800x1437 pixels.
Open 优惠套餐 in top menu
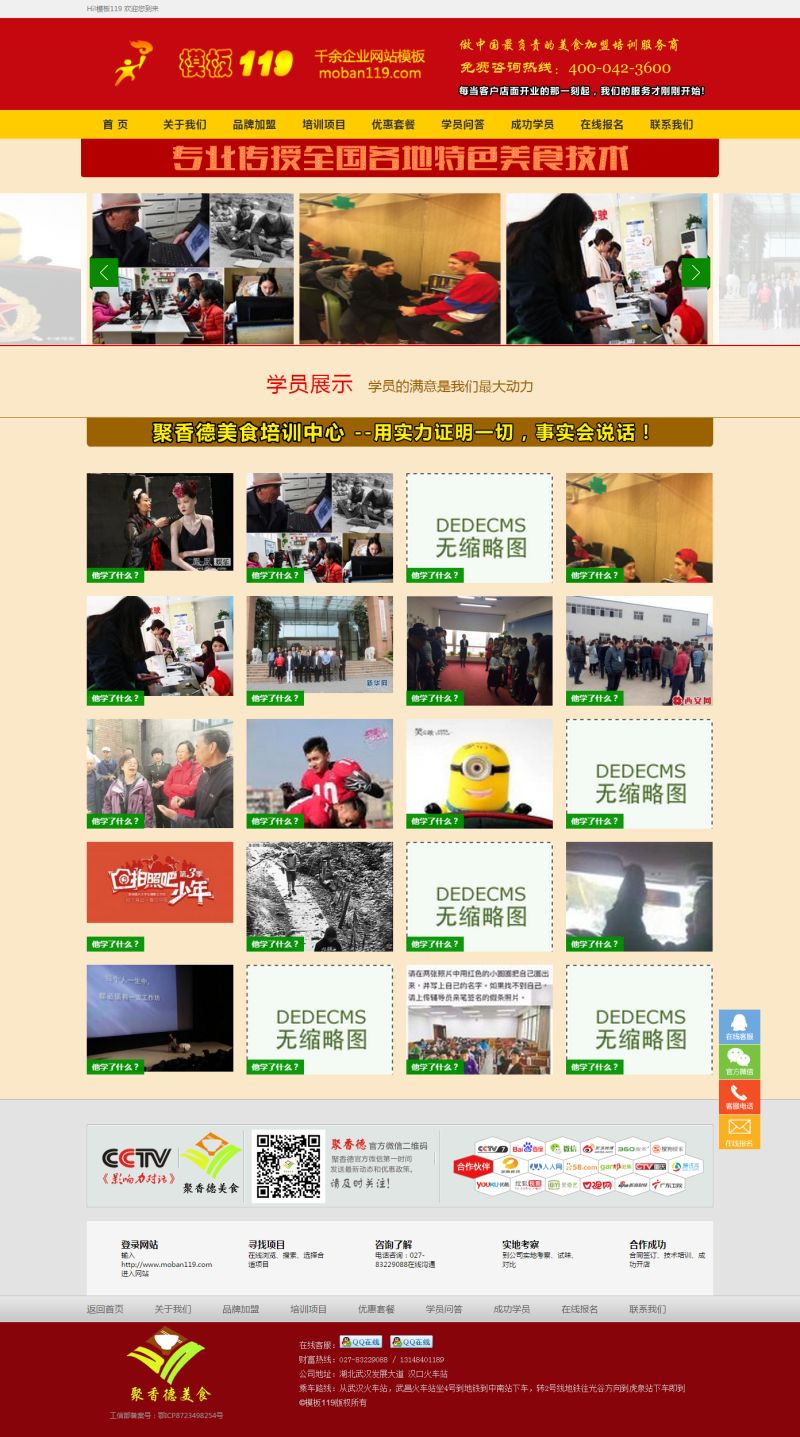tap(393, 125)
